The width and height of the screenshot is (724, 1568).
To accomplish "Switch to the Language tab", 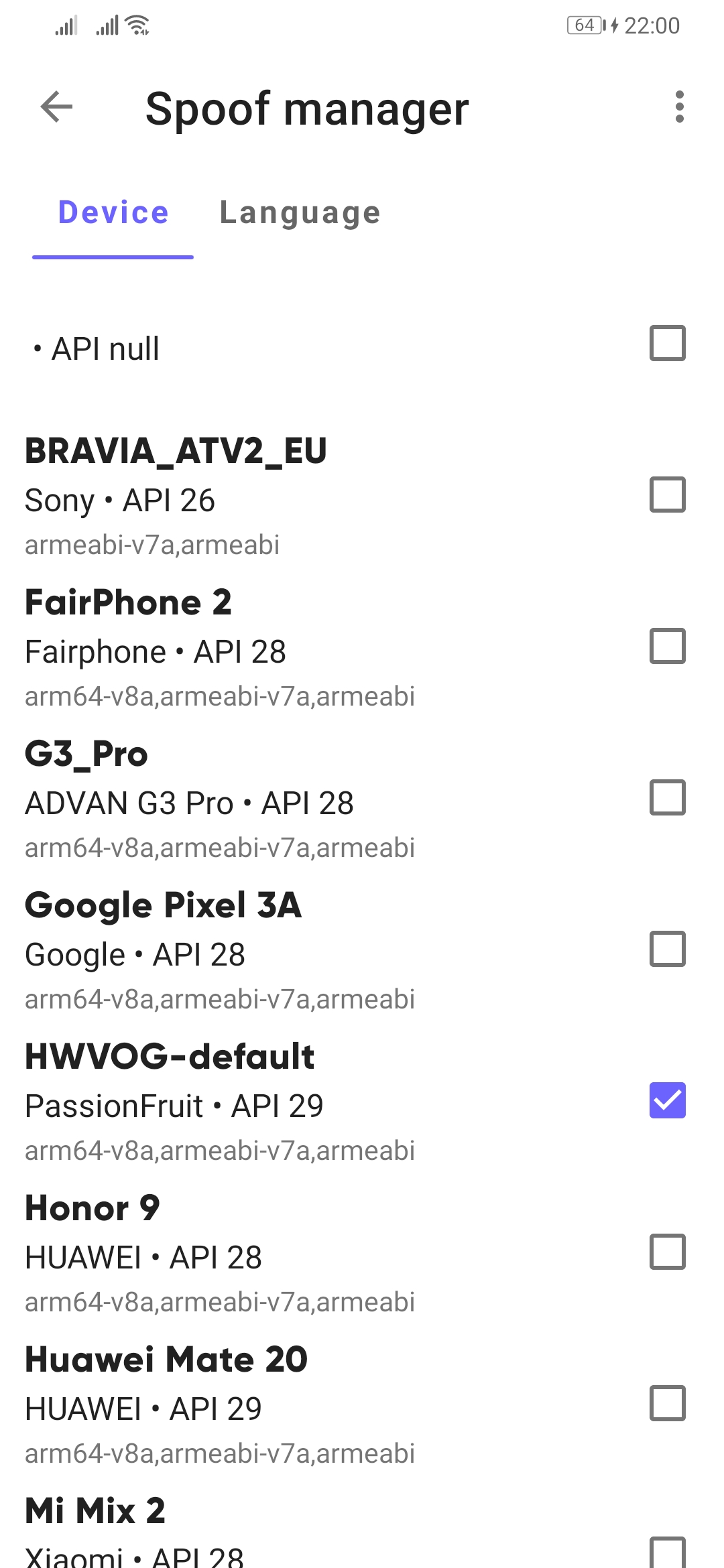I will click(x=300, y=213).
